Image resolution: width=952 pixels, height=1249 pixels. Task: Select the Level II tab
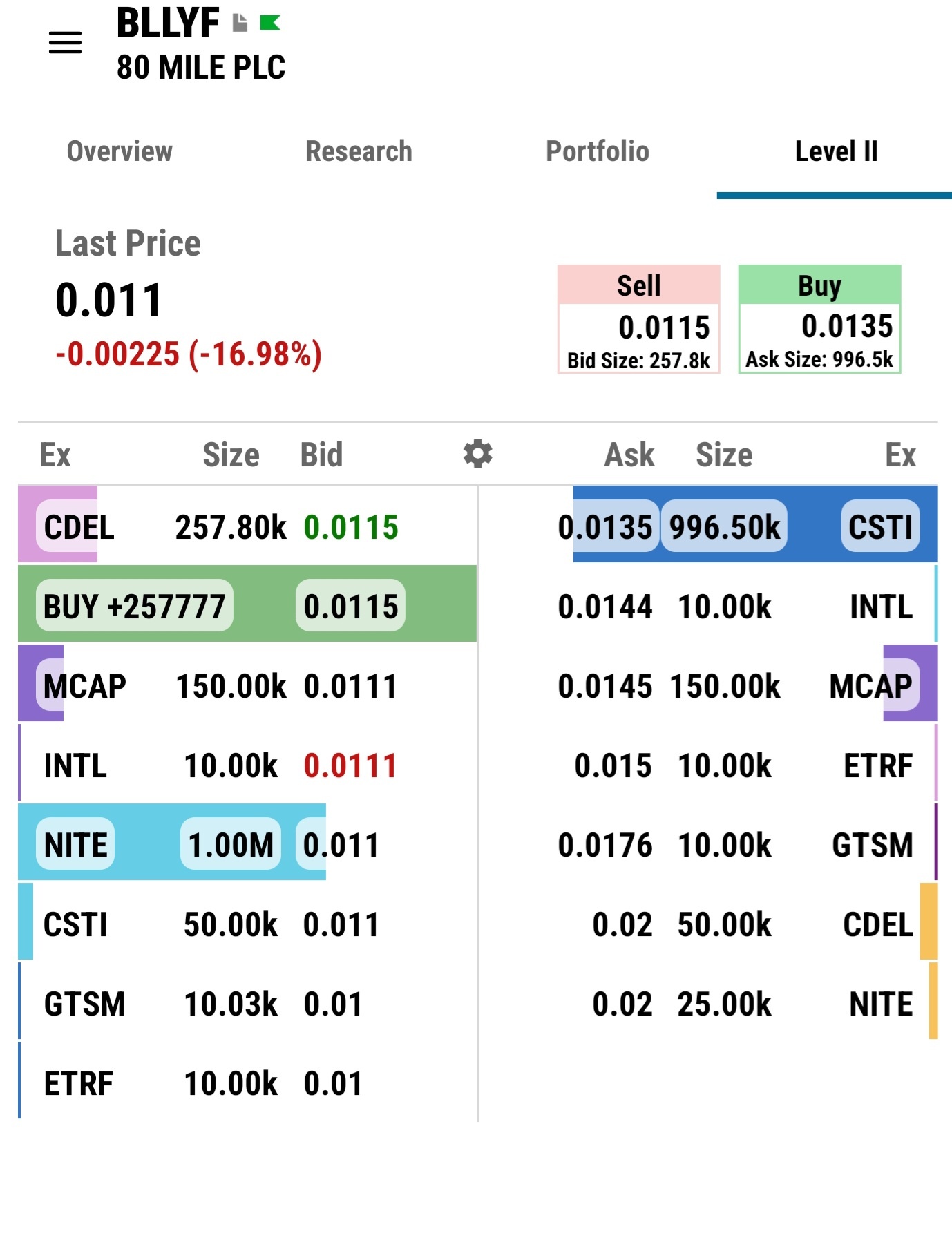pyautogui.click(x=836, y=151)
